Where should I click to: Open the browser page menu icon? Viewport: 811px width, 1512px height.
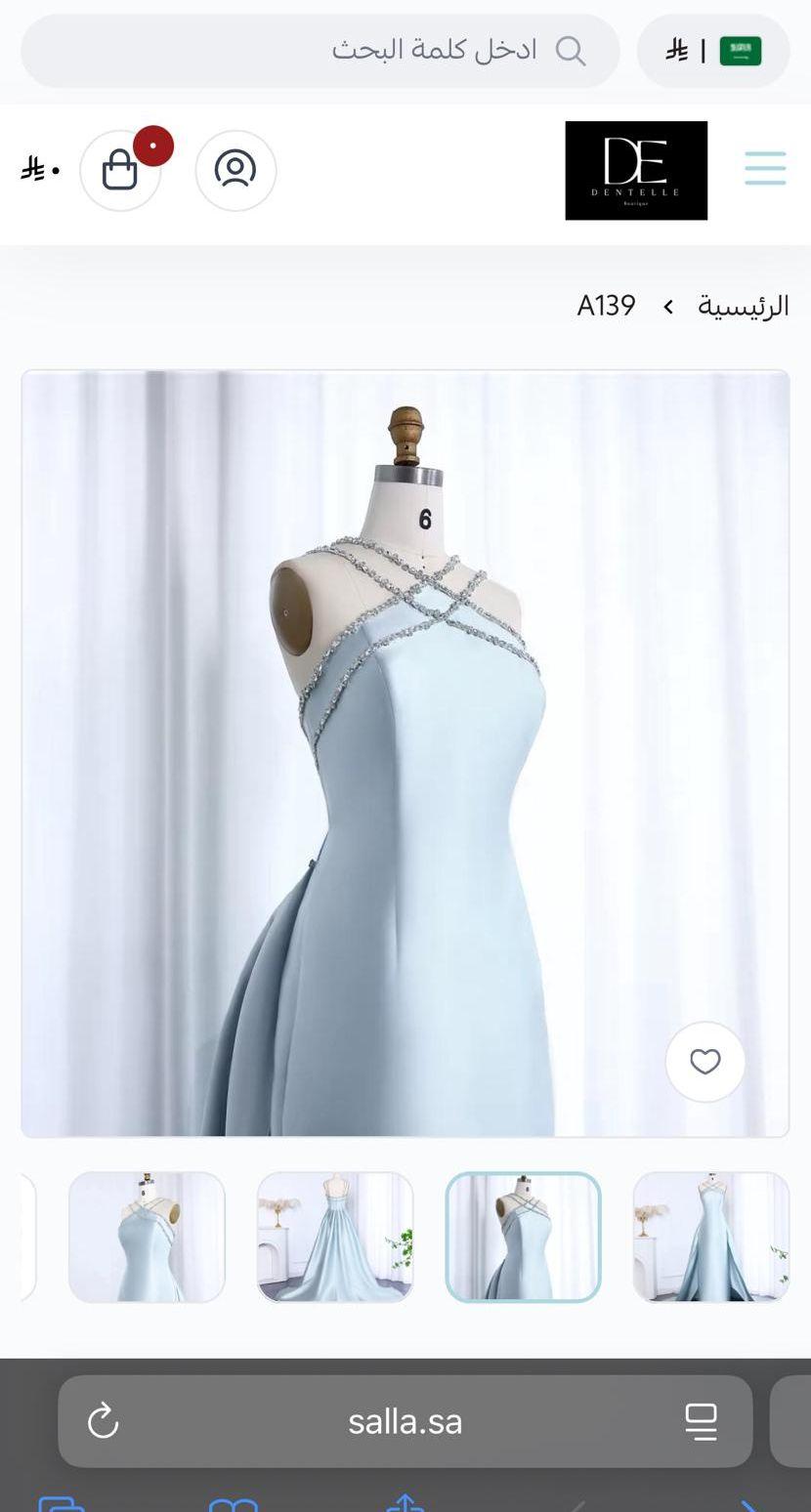click(x=701, y=1421)
